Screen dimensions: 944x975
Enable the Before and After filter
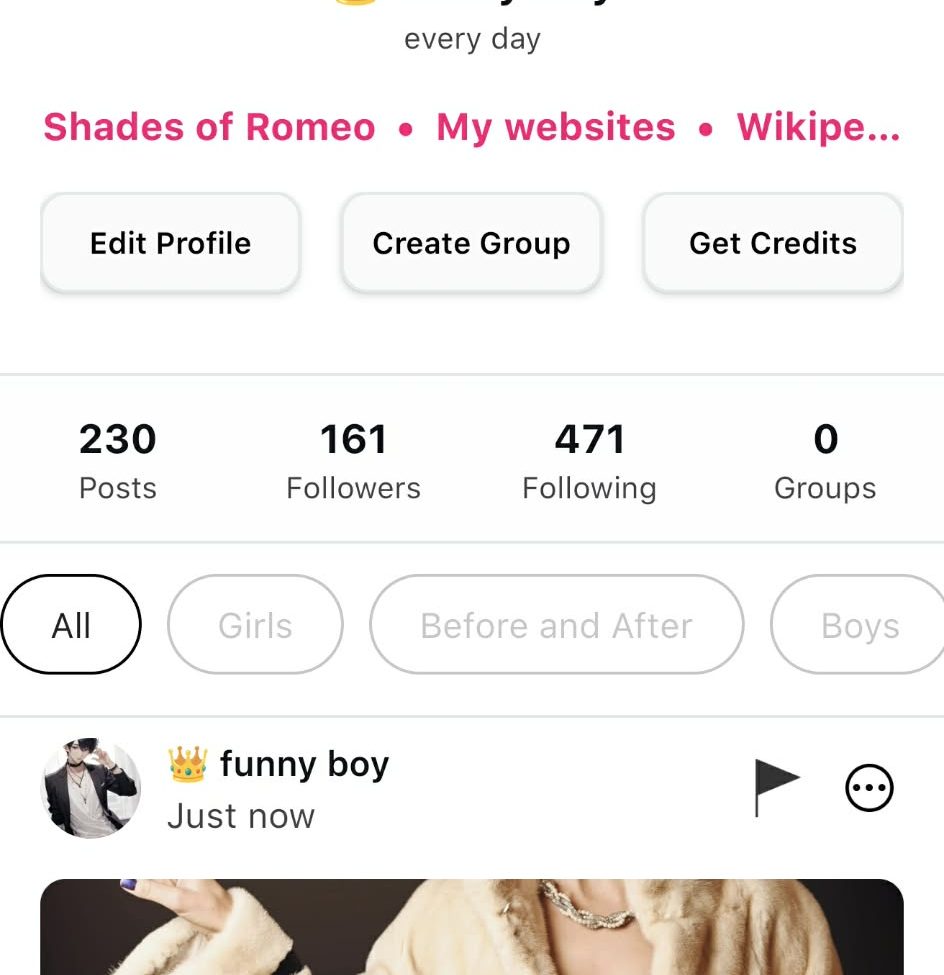pos(556,624)
